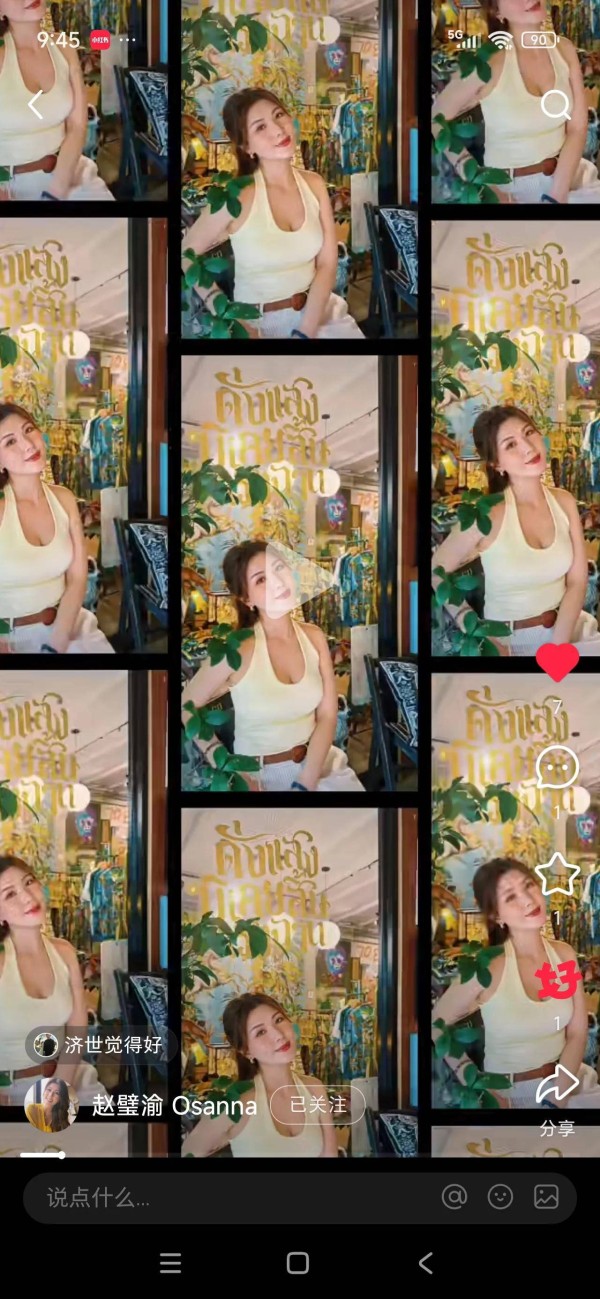This screenshot has width=600, height=1299.
Task: Focus the 说点什么 comment field
Action: (x=230, y=1197)
